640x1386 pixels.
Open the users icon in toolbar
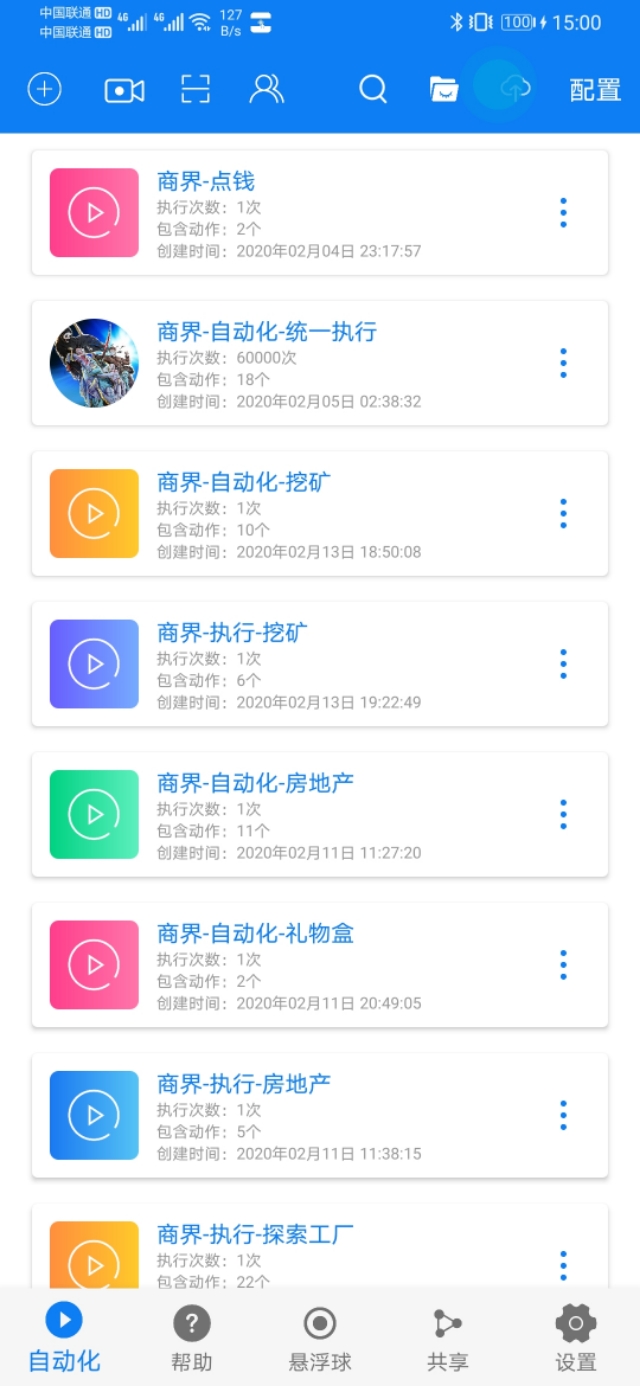(266, 90)
